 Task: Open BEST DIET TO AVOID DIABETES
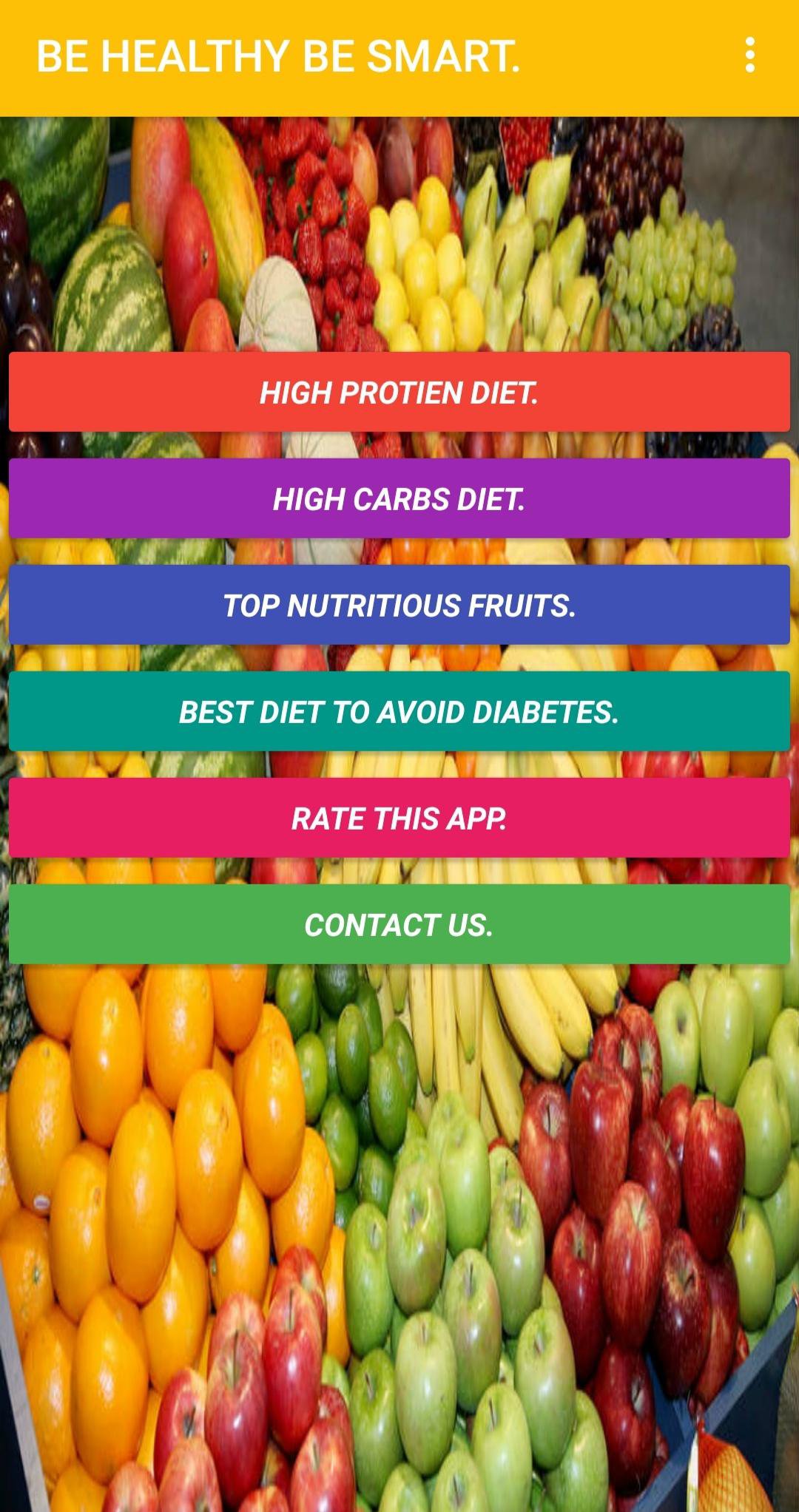399,713
